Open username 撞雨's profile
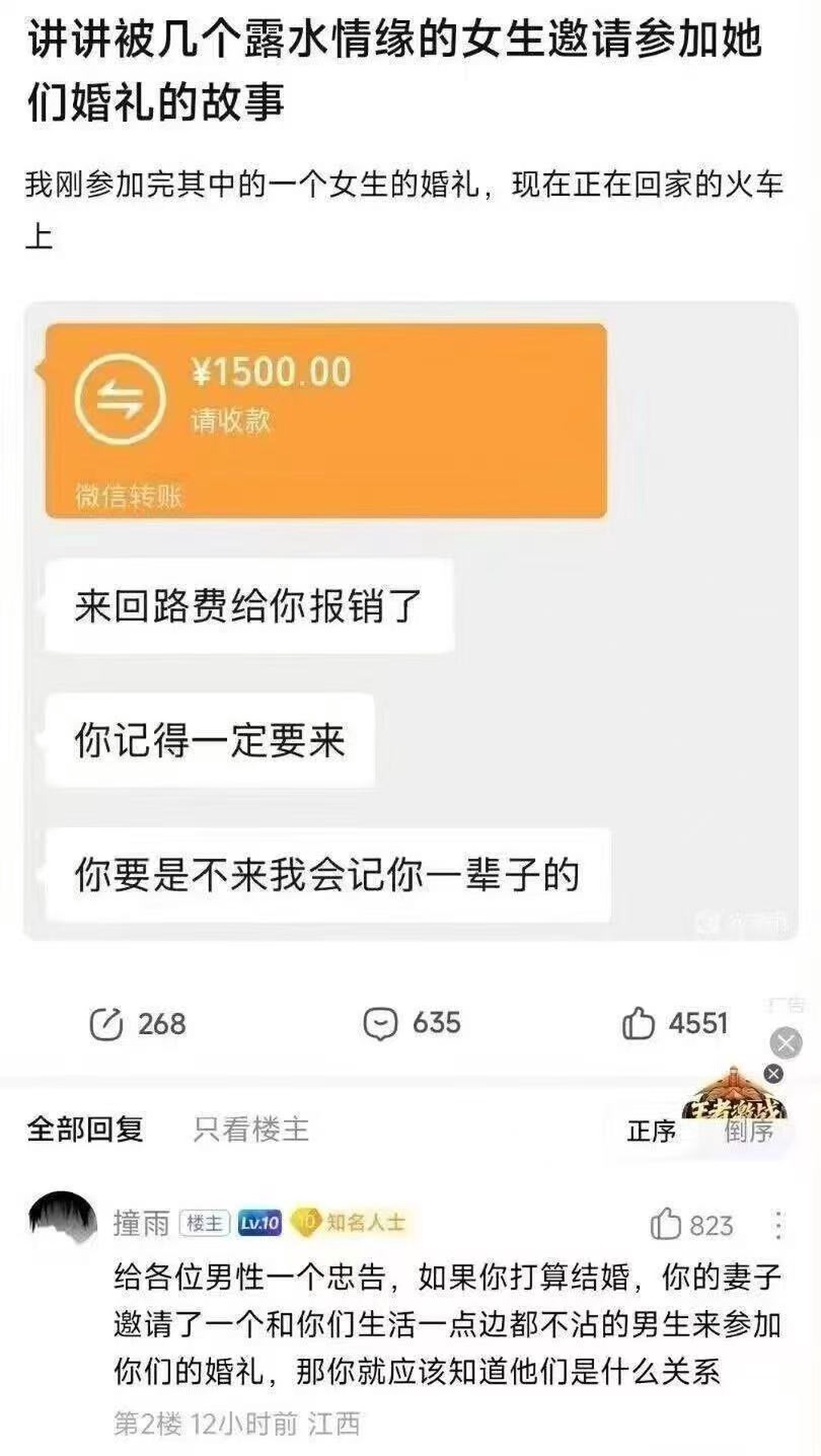Screen dimensions: 821x1456 tap(141, 1223)
